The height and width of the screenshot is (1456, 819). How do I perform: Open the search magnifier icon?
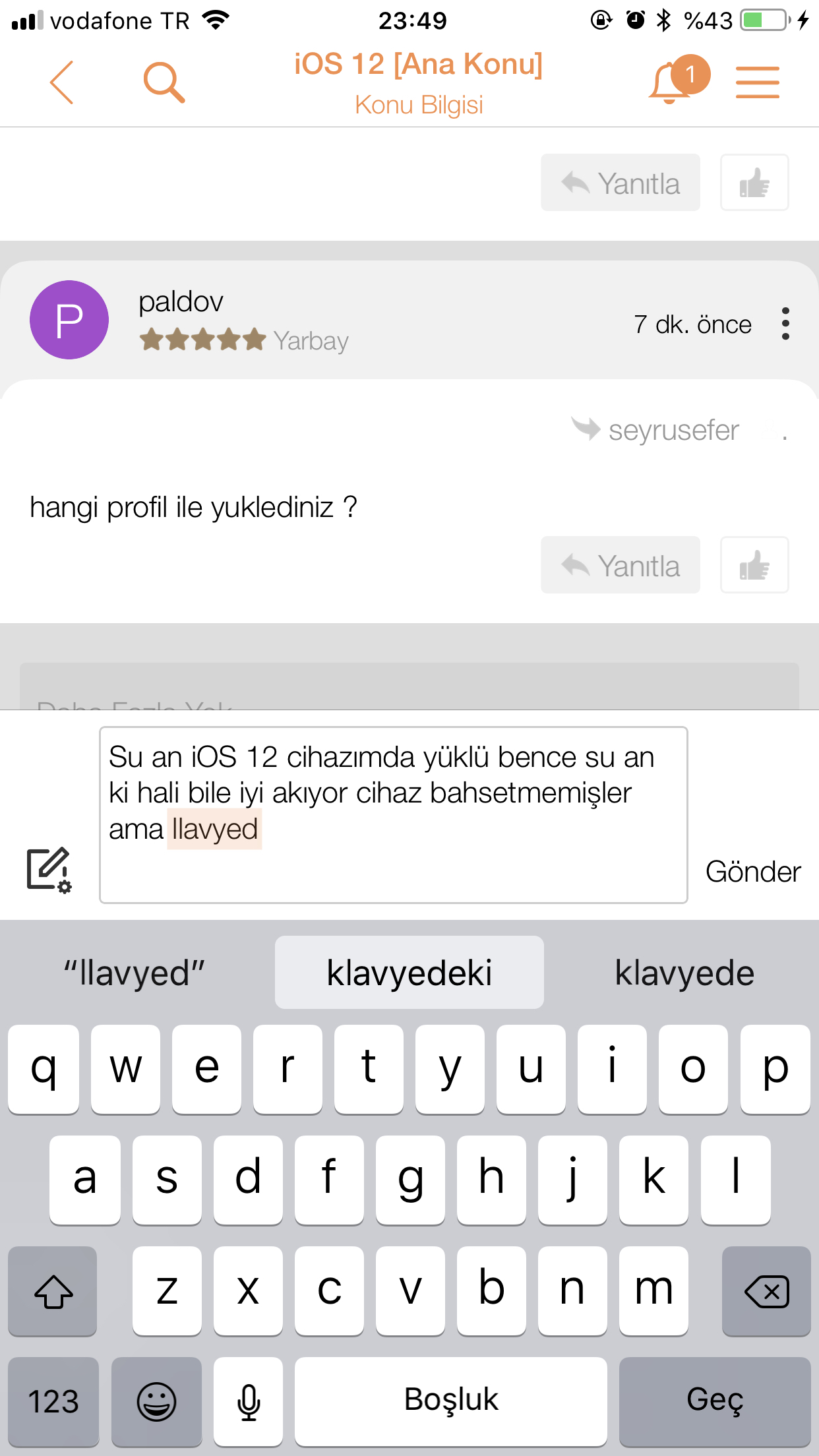point(164,82)
